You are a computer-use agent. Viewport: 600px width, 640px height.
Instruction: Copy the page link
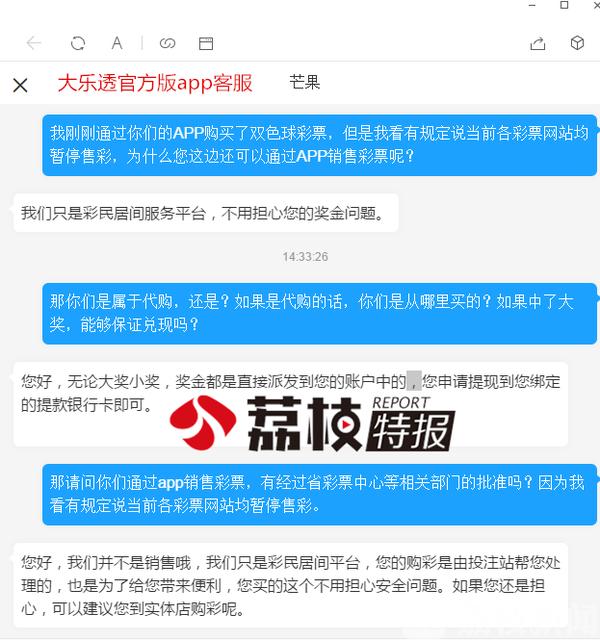168,43
